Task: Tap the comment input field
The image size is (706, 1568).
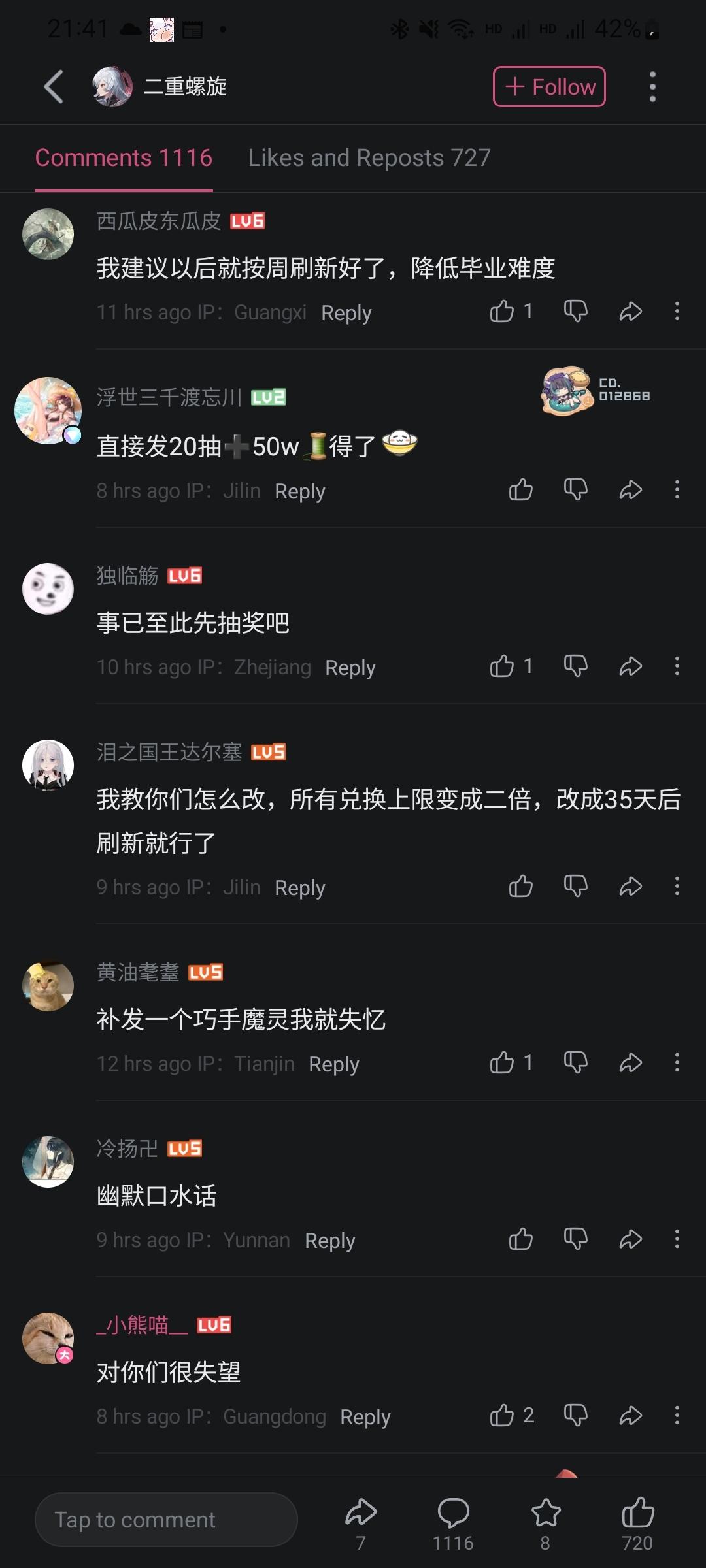Action: point(166,1520)
